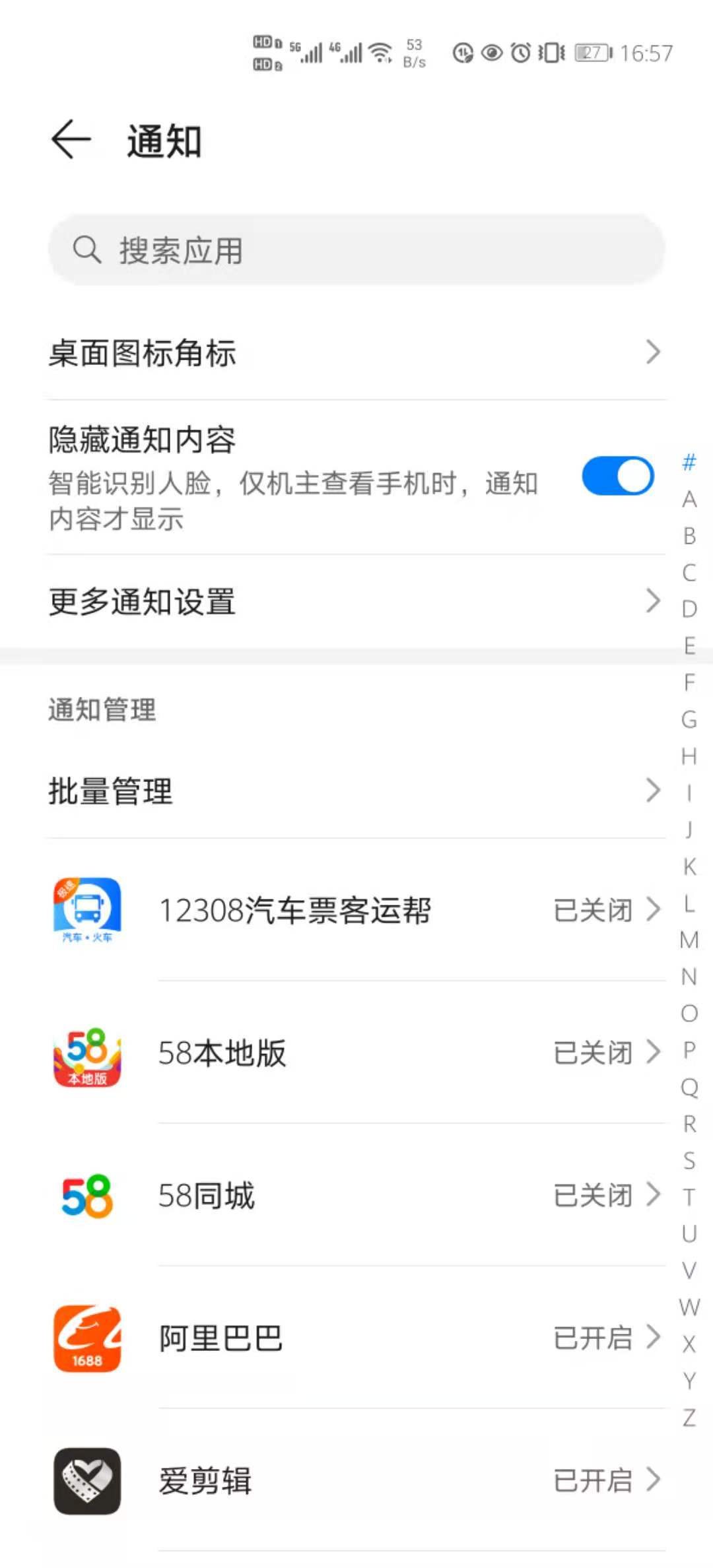Open the 阿里巴巴 1688 app icon
Viewport: 713px width, 1568px height.
tap(88, 1338)
